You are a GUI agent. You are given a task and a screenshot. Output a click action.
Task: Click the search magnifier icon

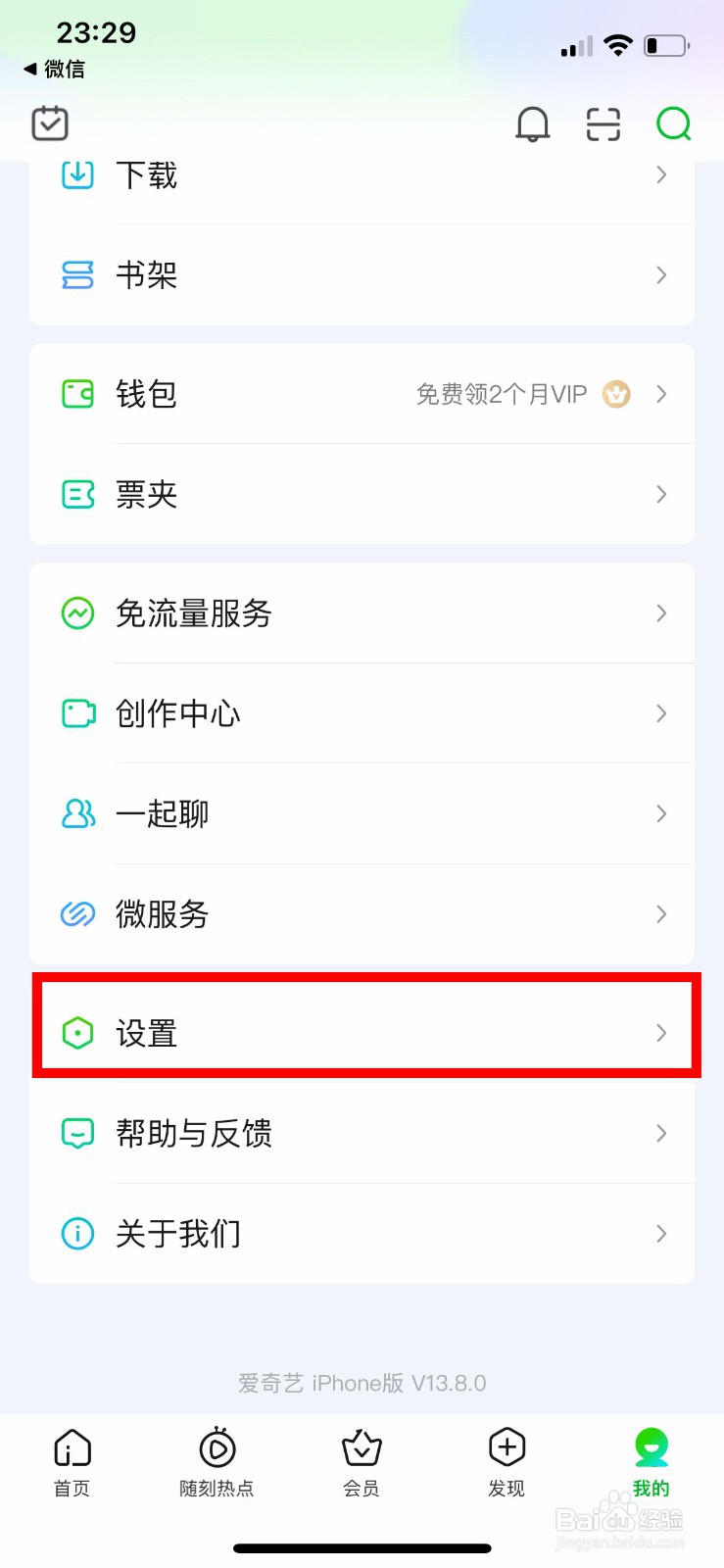click(x=673, y=124)
